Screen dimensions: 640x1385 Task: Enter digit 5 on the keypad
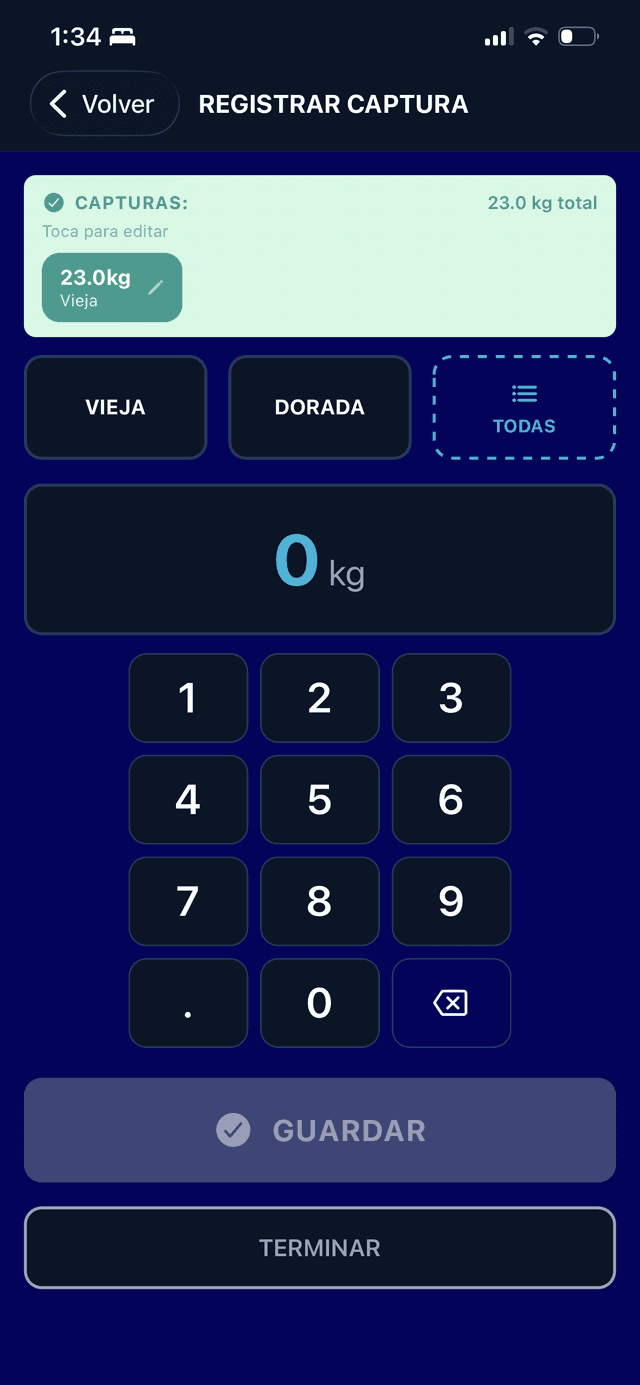click(x=320, y=800)
